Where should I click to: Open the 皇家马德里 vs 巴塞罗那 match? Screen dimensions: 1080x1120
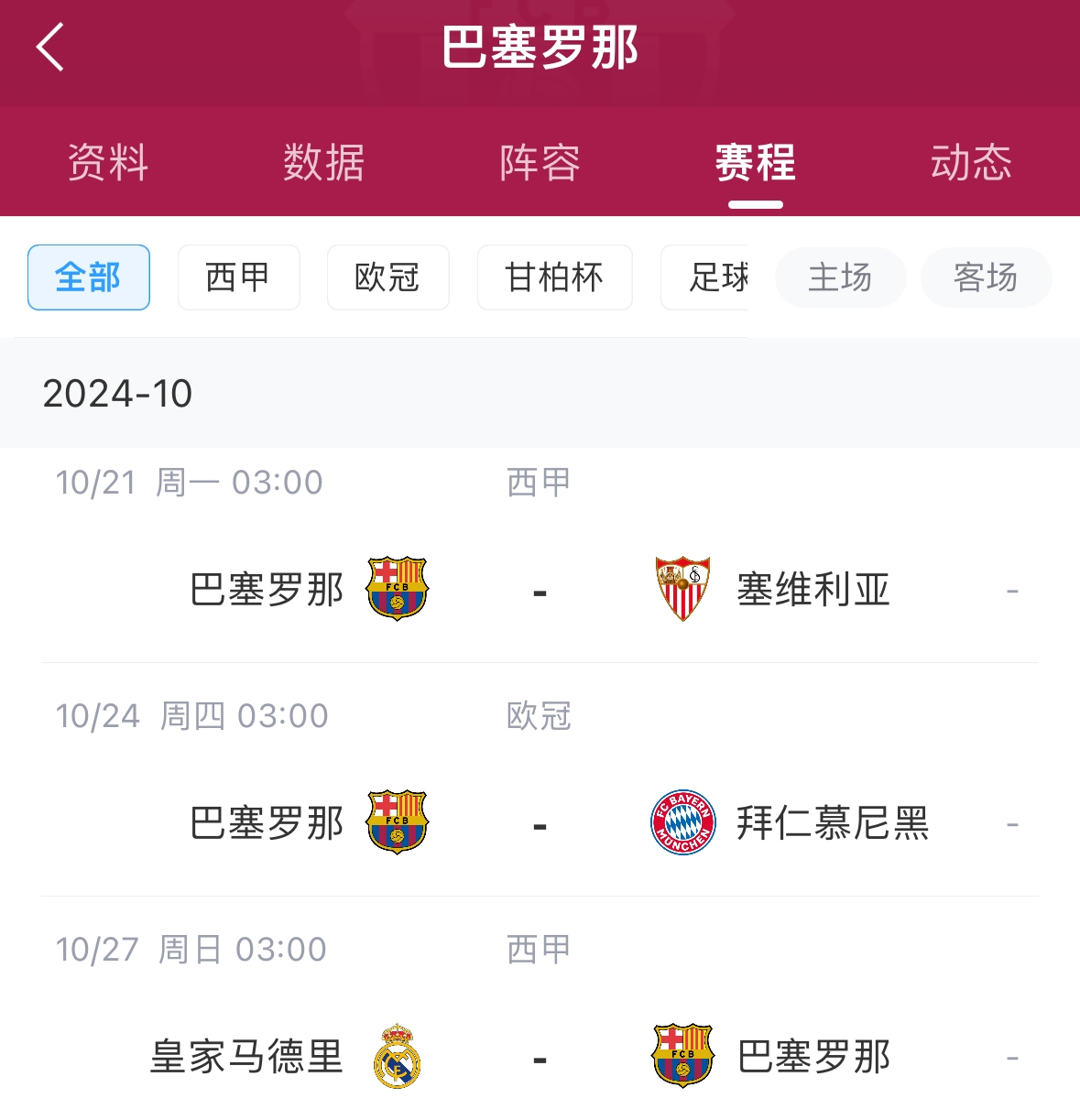coord(540,1057)
